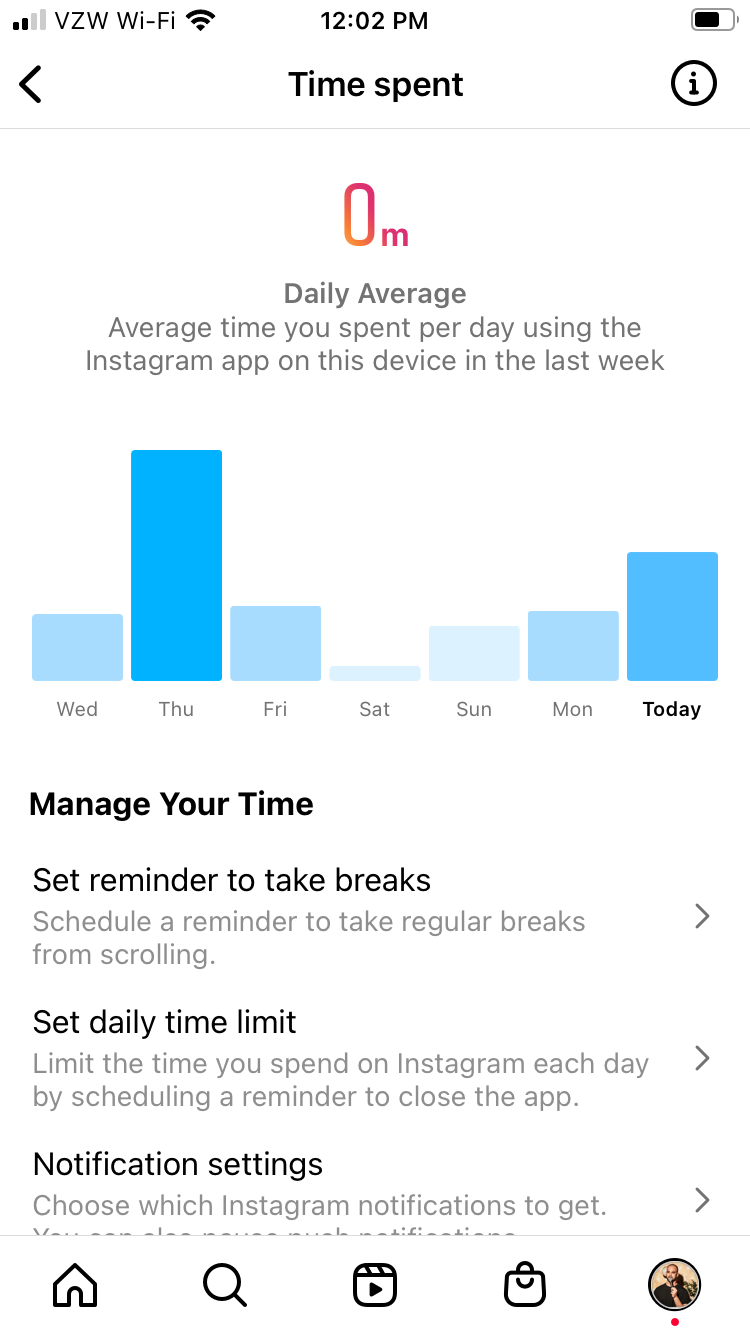
Task: Open the Shop tab
Action: click(525, 1285)
